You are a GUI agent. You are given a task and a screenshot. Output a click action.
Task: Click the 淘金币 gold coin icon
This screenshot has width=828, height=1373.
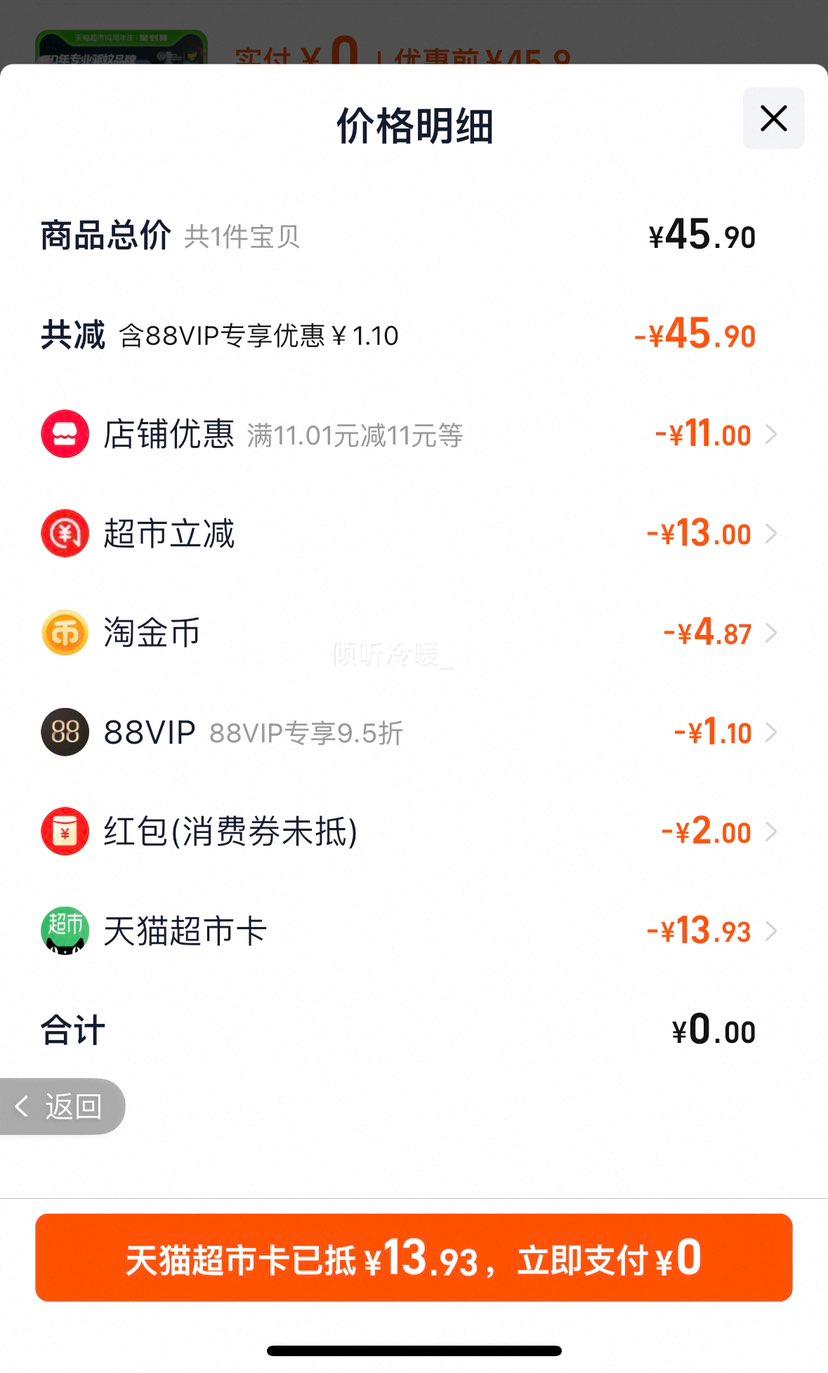64,632
